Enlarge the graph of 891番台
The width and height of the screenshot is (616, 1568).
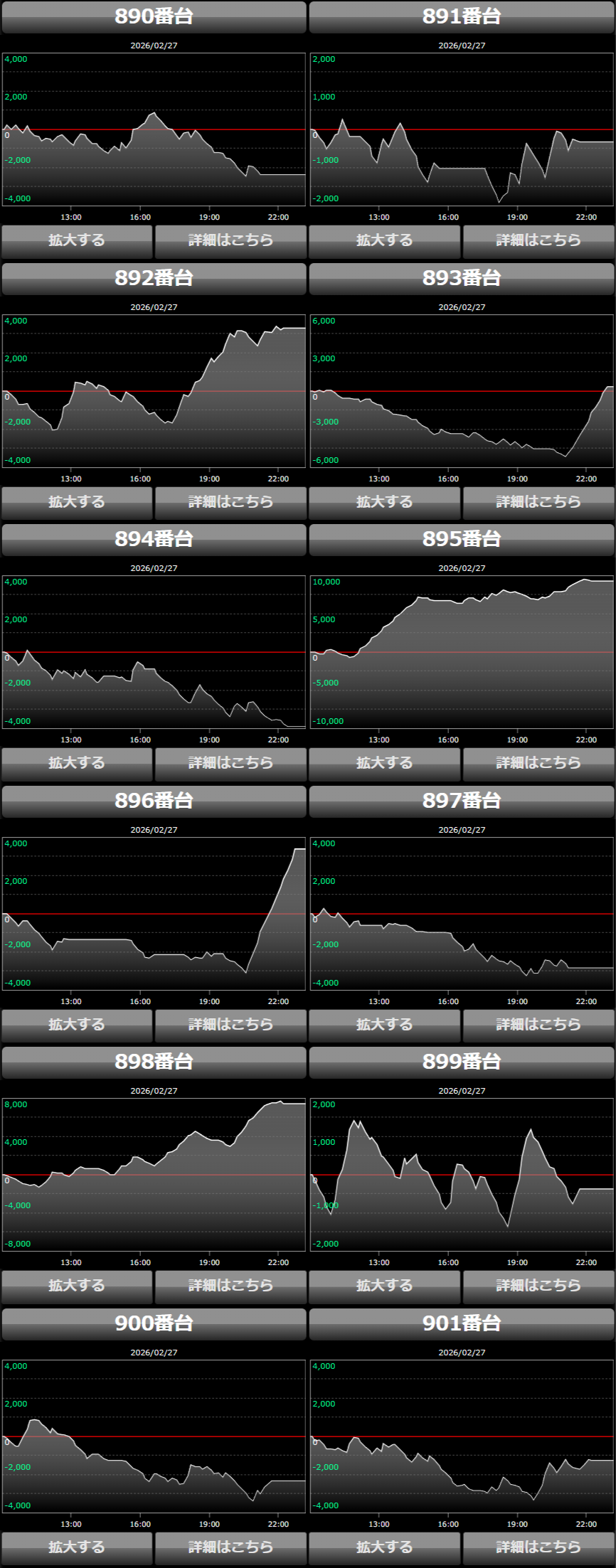click(x=384, y=240)
